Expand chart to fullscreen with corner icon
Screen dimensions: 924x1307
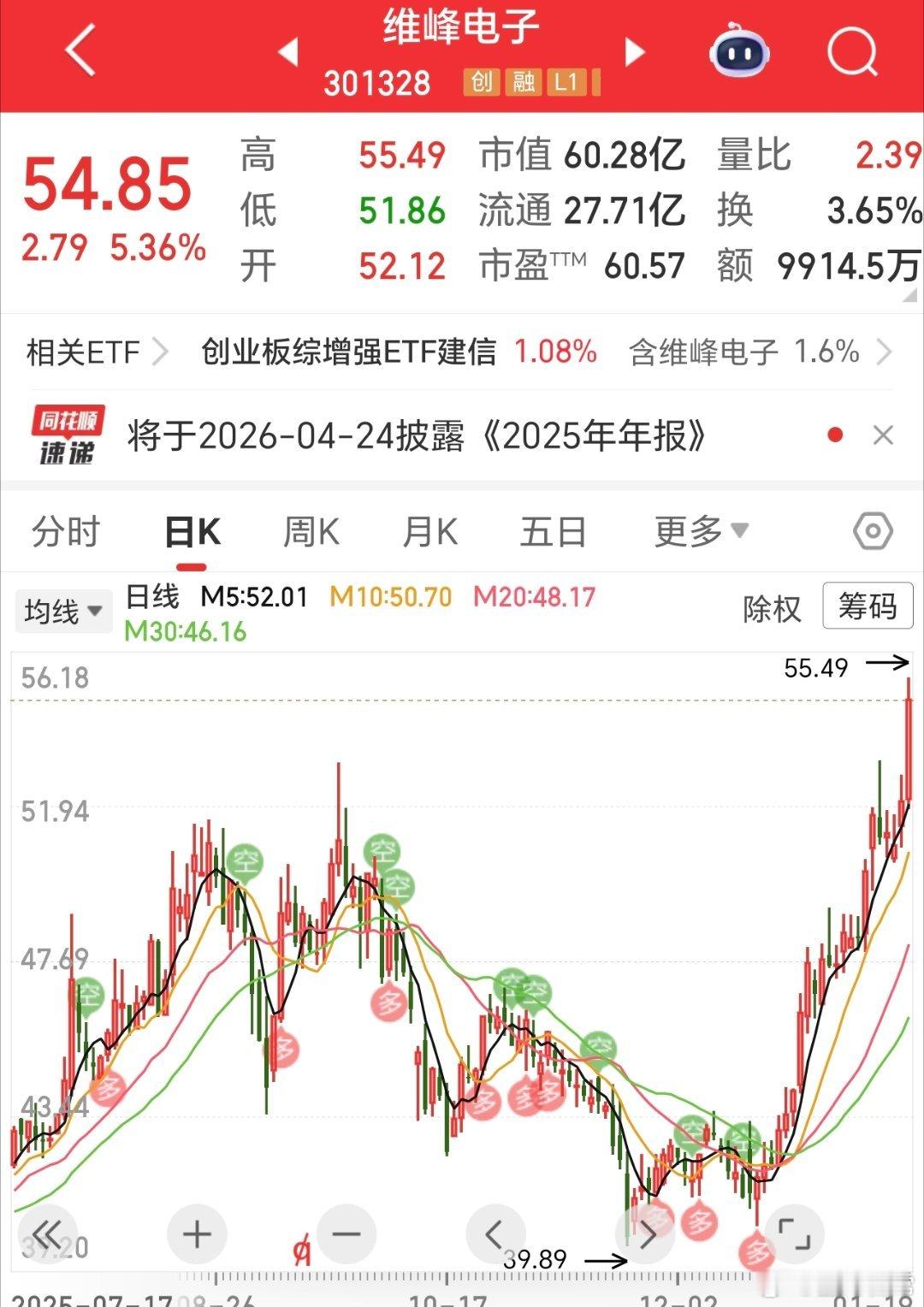click(796, 1234)
